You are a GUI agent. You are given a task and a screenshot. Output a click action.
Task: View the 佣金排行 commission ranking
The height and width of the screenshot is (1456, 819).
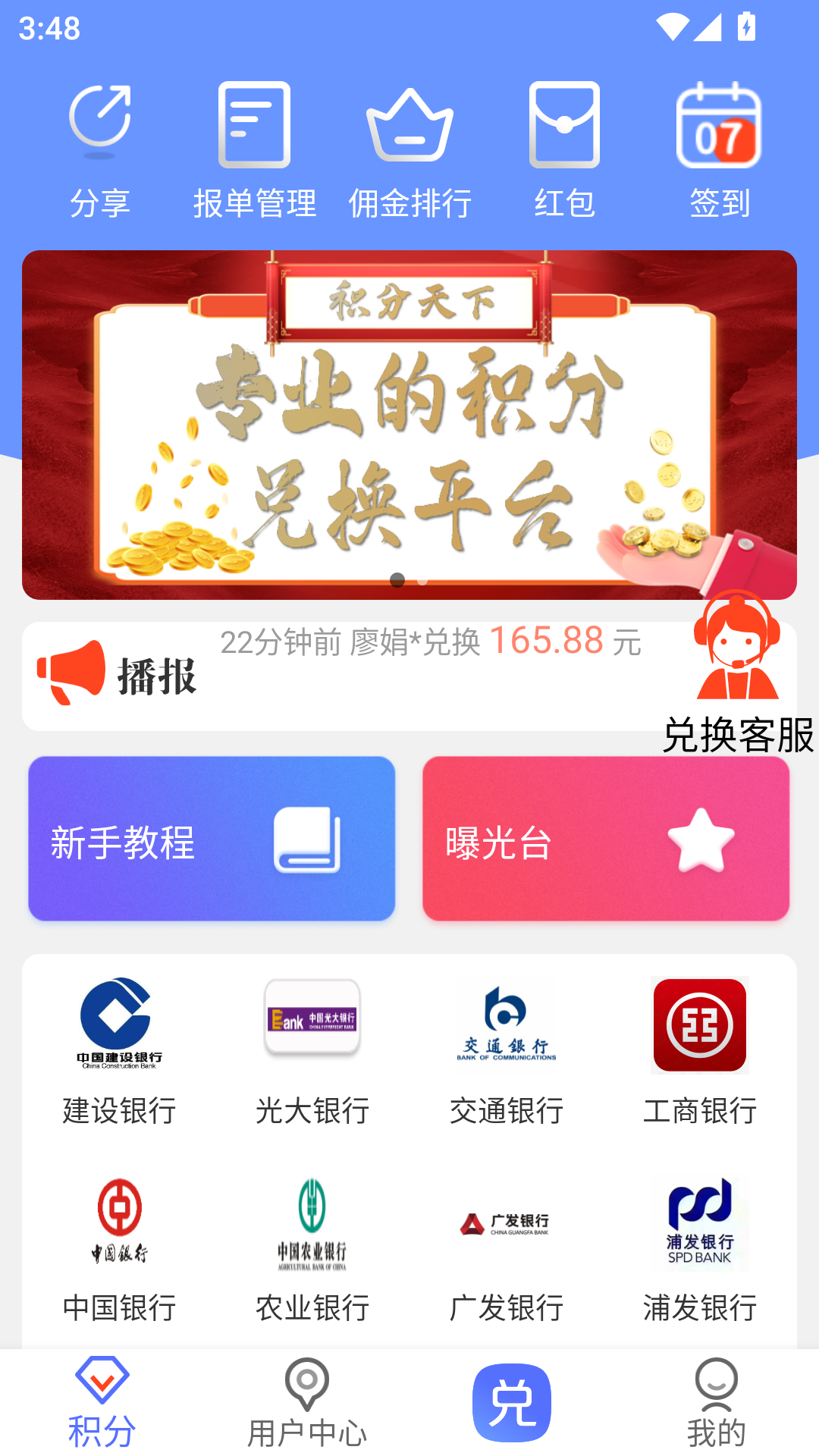pos(409,152)
